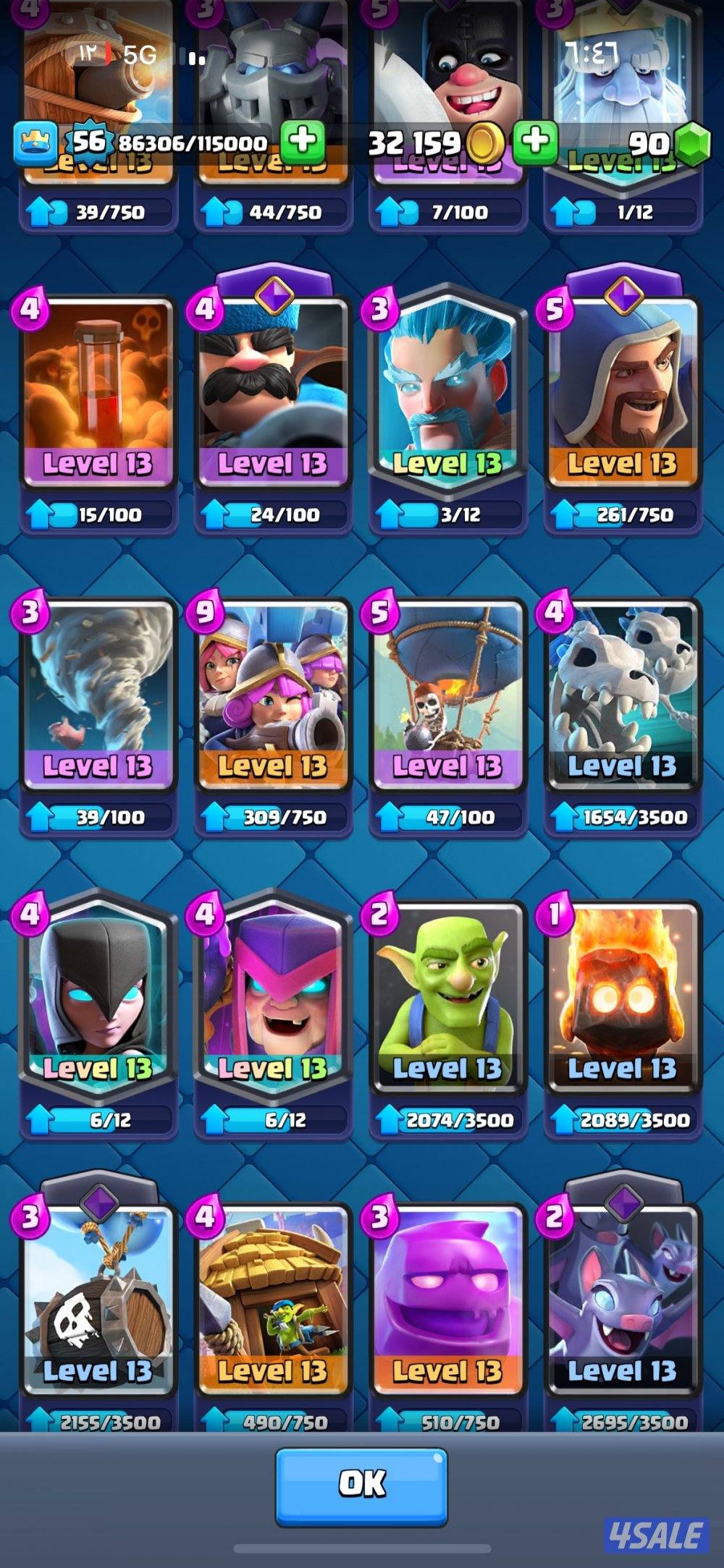Select the Balloon card

pyautogui.click(x=448, y=695)
